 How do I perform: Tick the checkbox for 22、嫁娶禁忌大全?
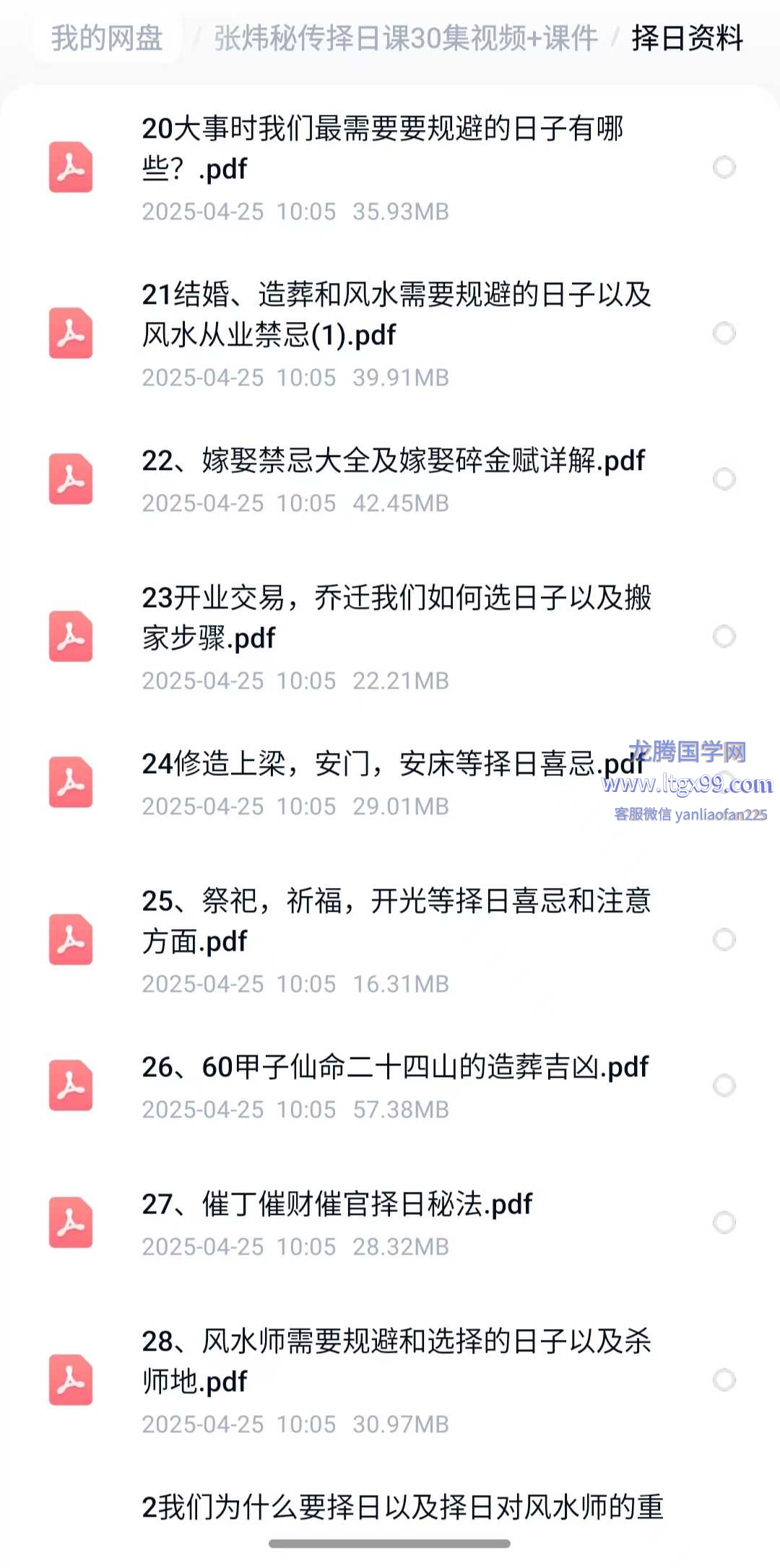tap(724, 479)
